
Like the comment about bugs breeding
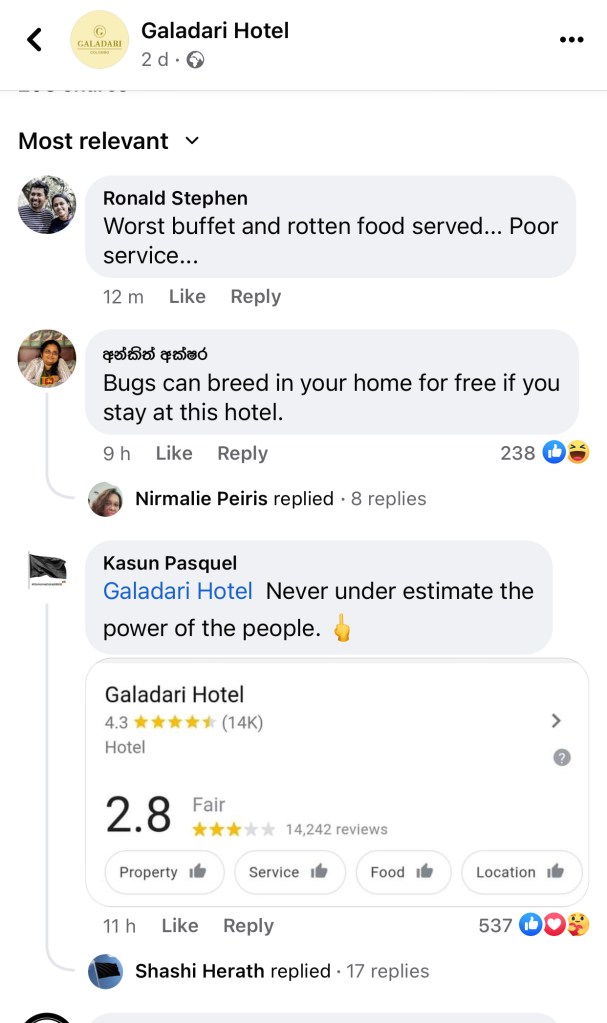(x=174, y=454)
